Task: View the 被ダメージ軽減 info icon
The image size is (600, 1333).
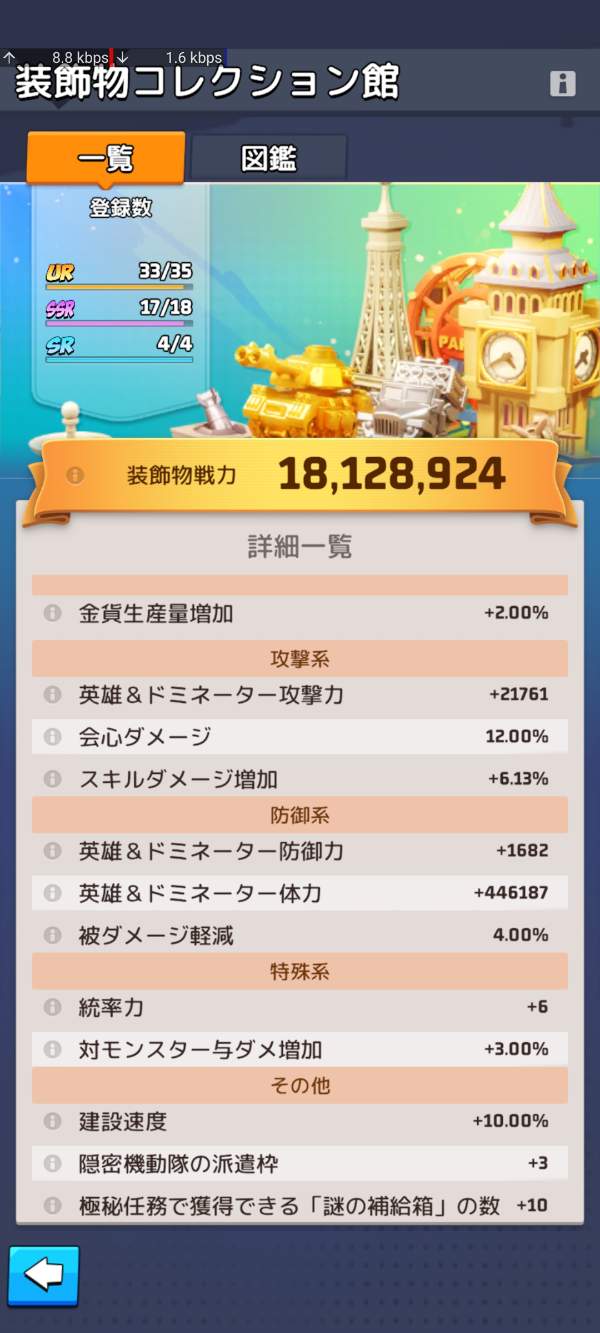Action: click(x=53, y=935)
